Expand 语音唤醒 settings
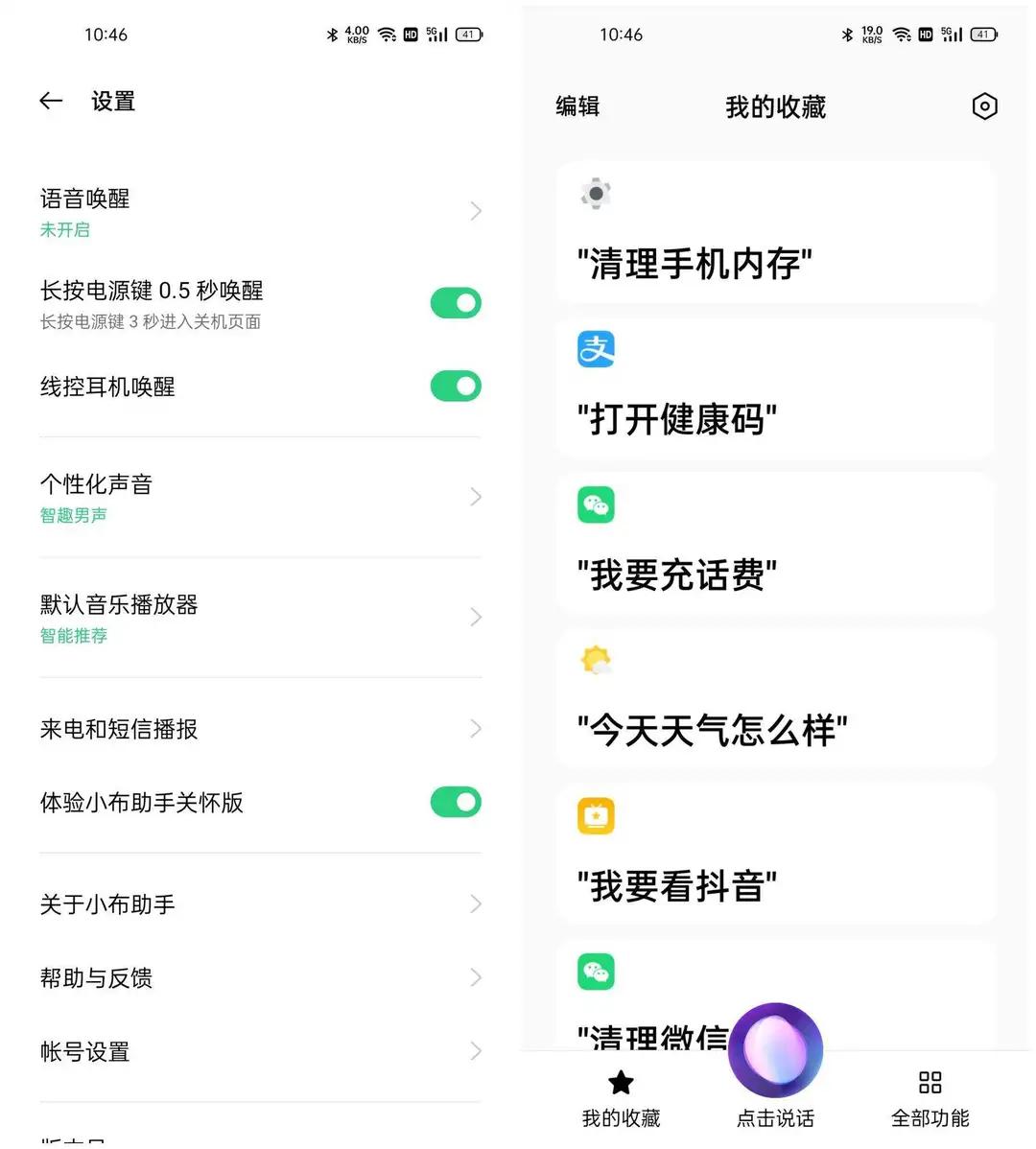This screenshot has height=1149, width=1036. [259, 210]
